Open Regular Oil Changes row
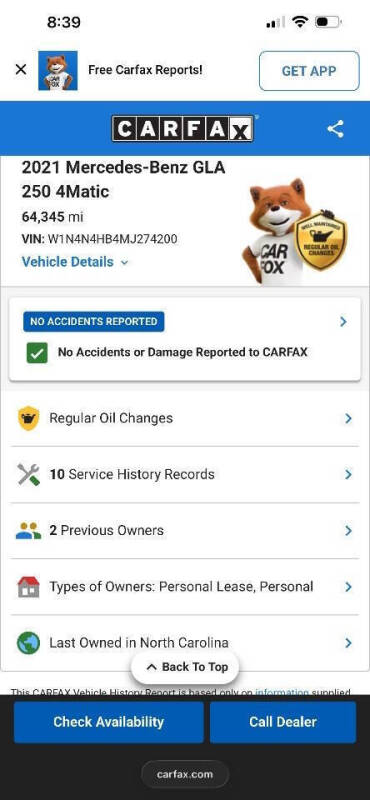370x800 pixels. point(185,419)
